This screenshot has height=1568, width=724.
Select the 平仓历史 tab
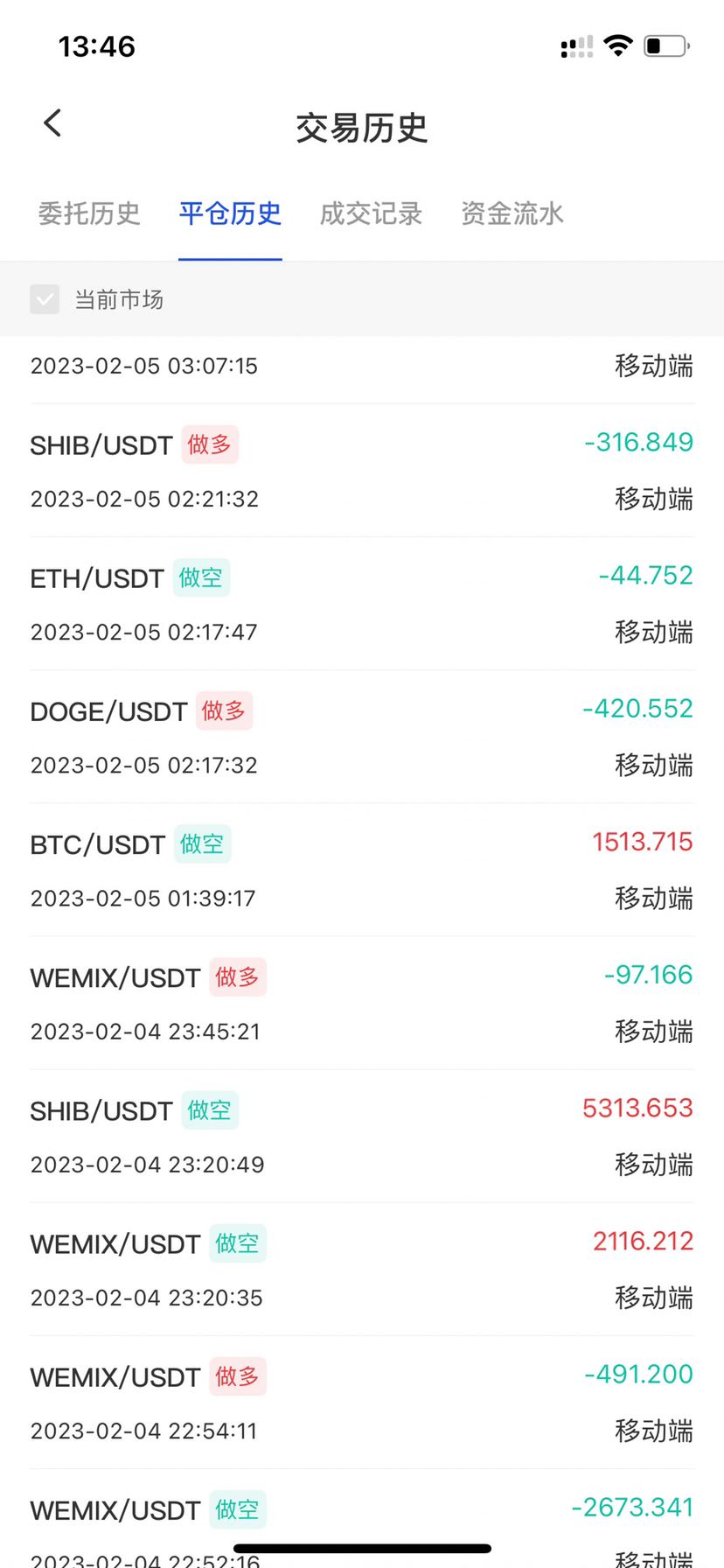[230, 213]
